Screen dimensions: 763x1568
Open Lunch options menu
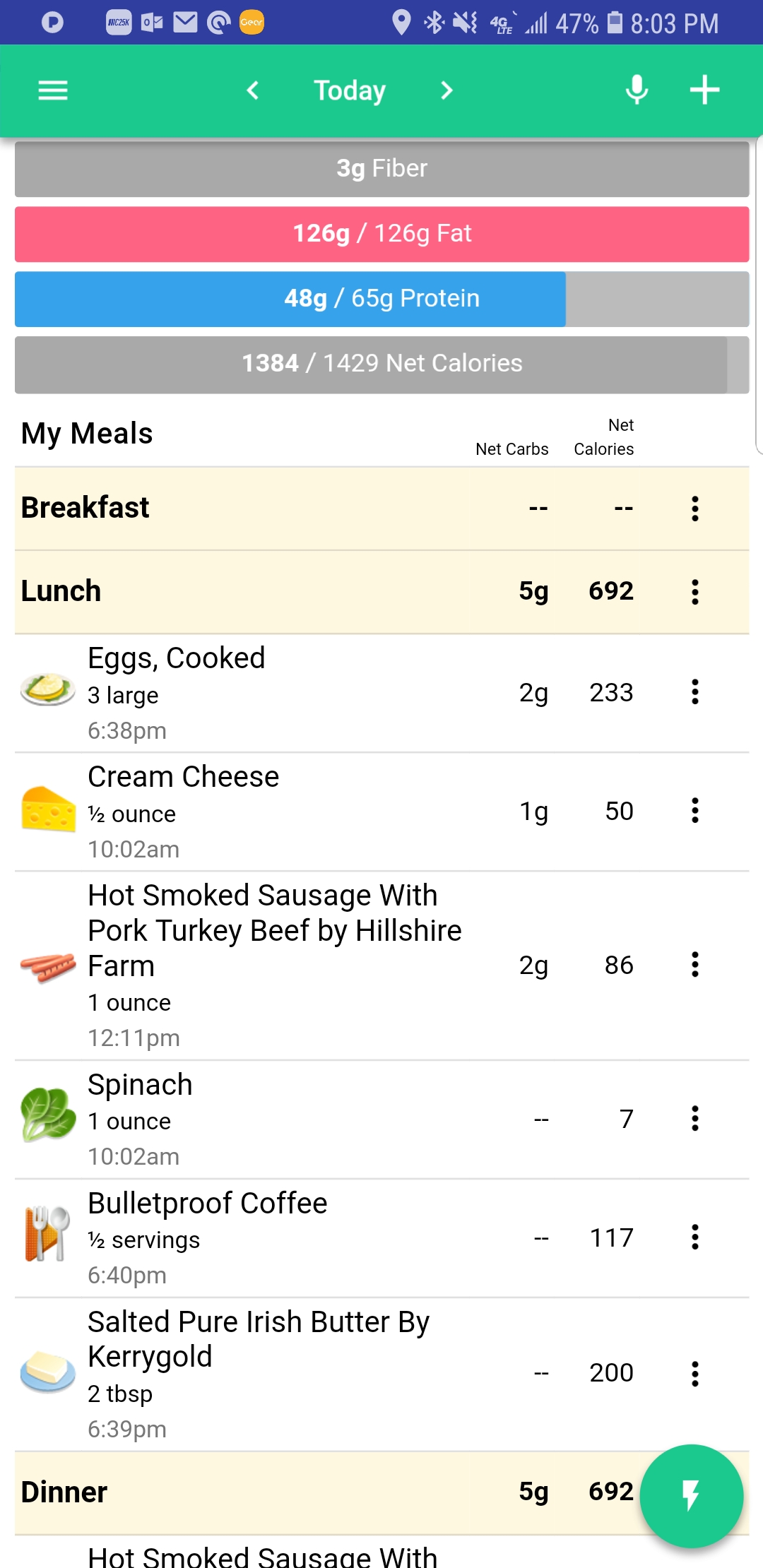click(695, 592)
